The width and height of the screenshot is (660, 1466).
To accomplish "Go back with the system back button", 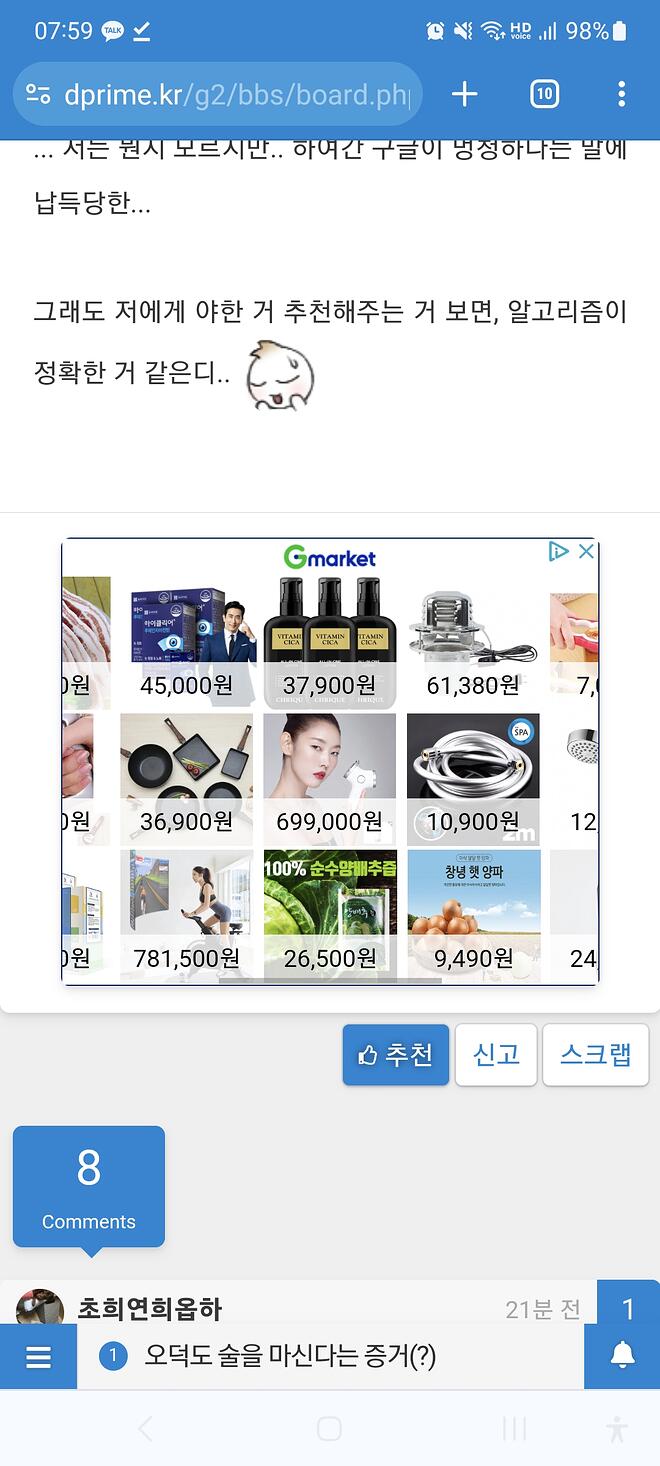I will pyautogui.click(x=145, y=1428).
